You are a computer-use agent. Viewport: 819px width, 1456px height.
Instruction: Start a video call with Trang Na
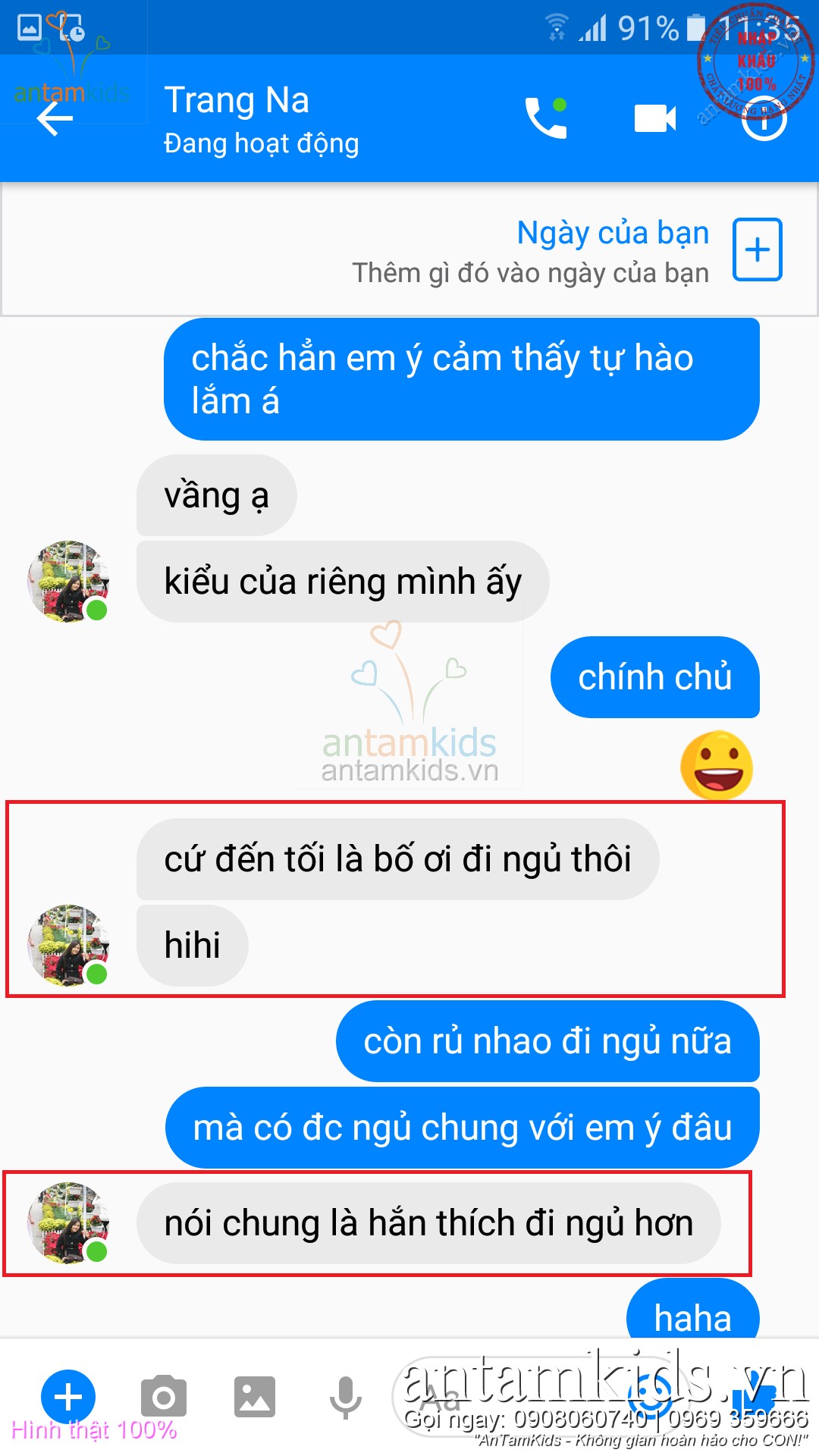tap(654, 118)
